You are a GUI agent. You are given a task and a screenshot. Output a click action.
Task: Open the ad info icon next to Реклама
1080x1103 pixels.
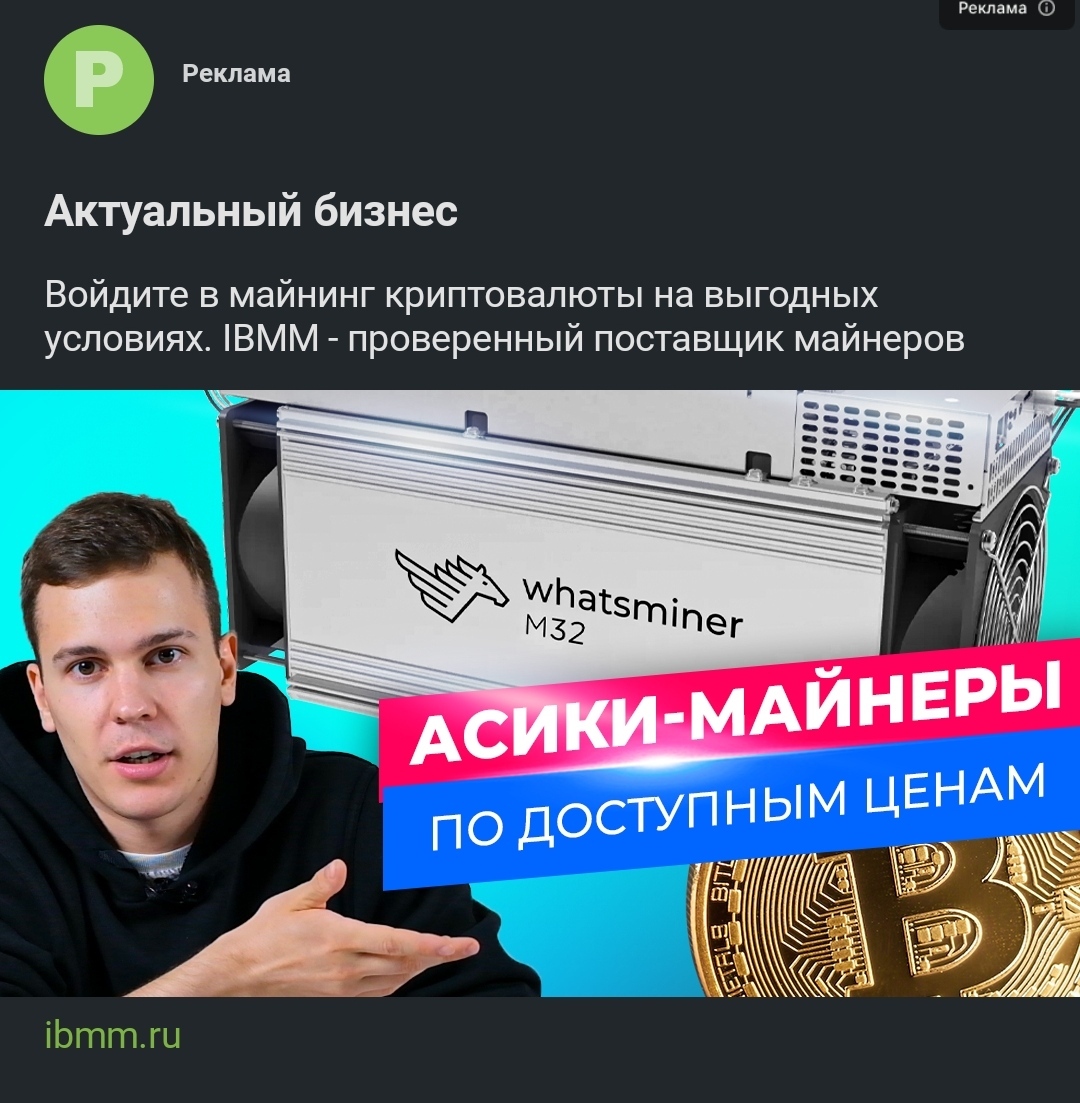1047,9
